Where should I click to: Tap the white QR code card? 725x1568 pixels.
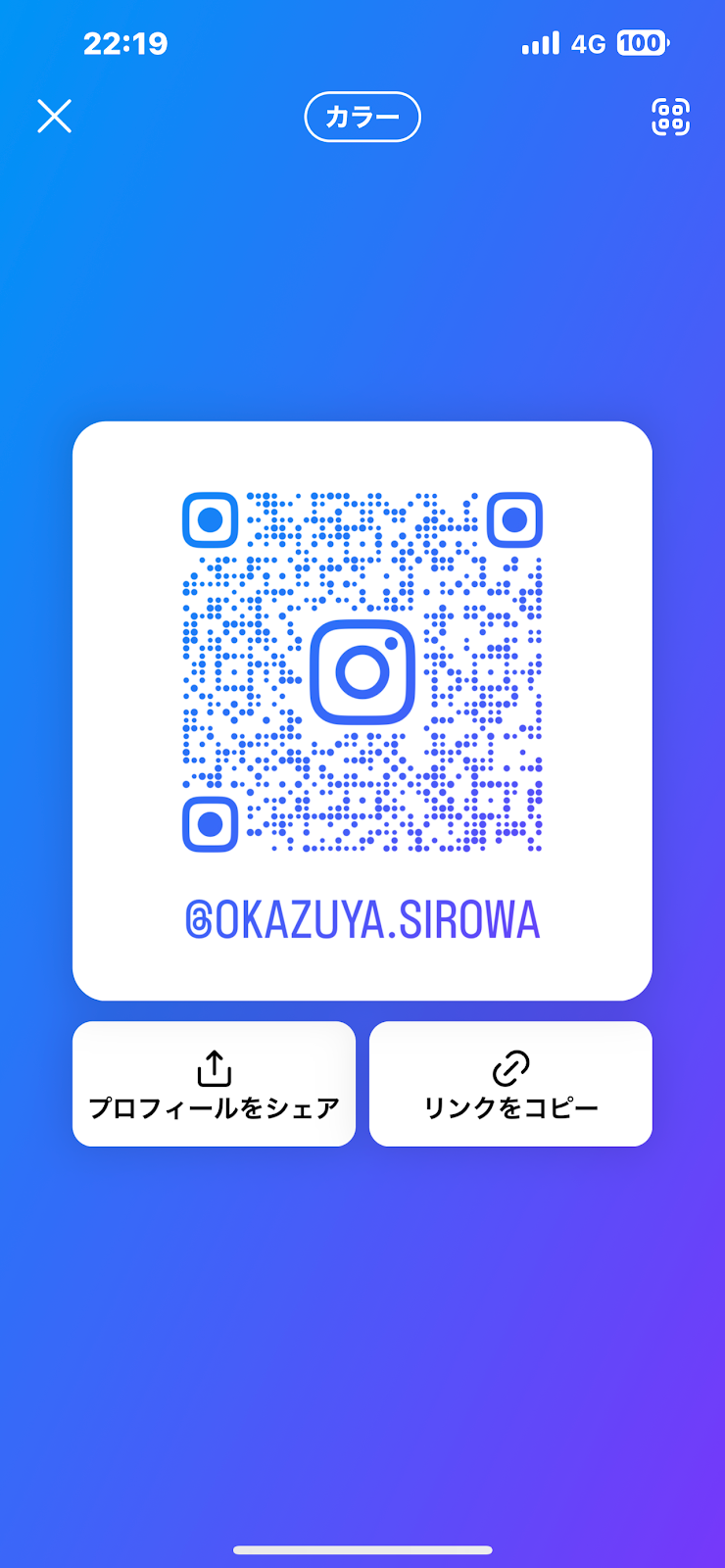coord(362,706)
